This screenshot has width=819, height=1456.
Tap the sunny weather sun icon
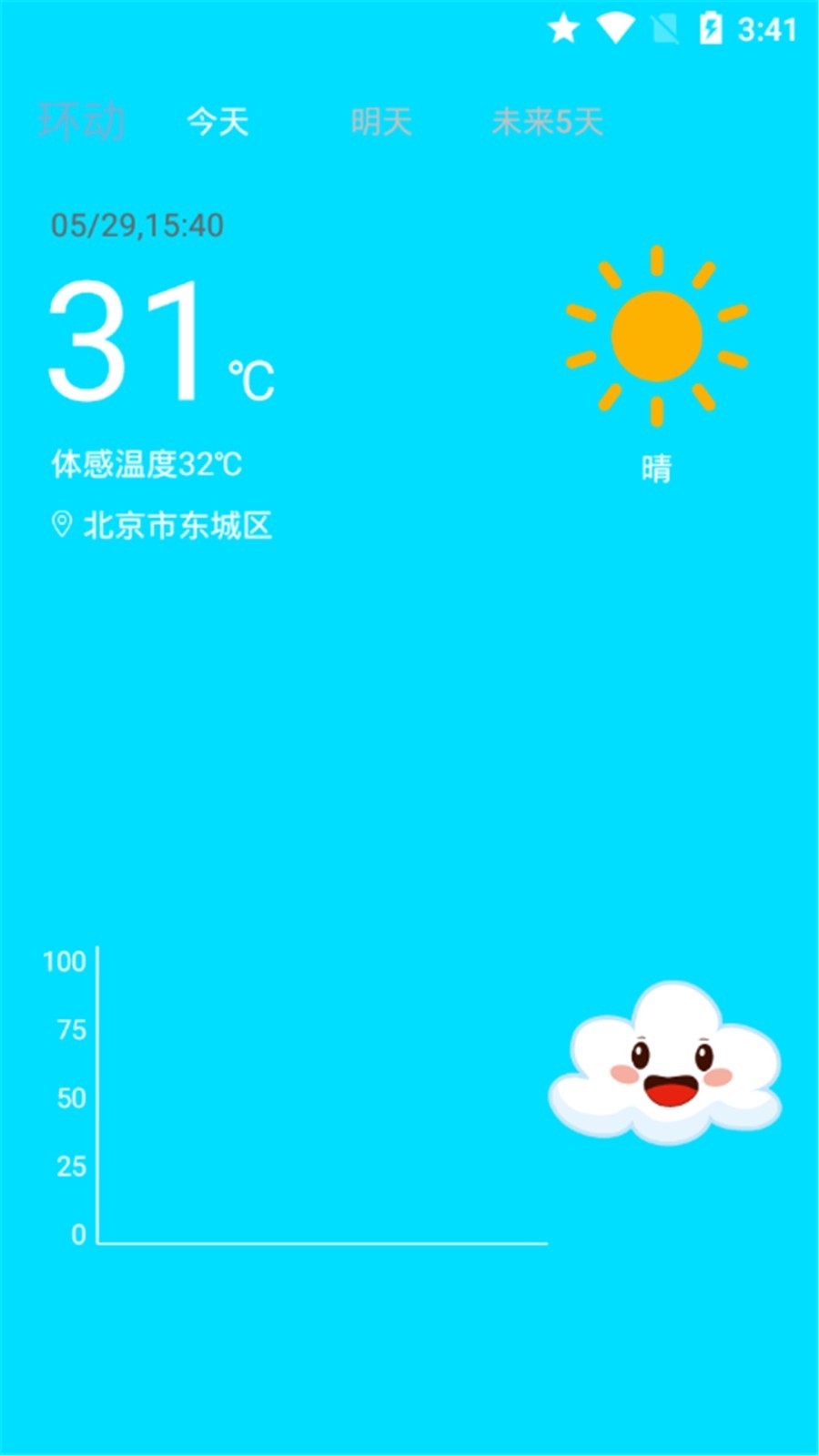click(x=653, y=337)
